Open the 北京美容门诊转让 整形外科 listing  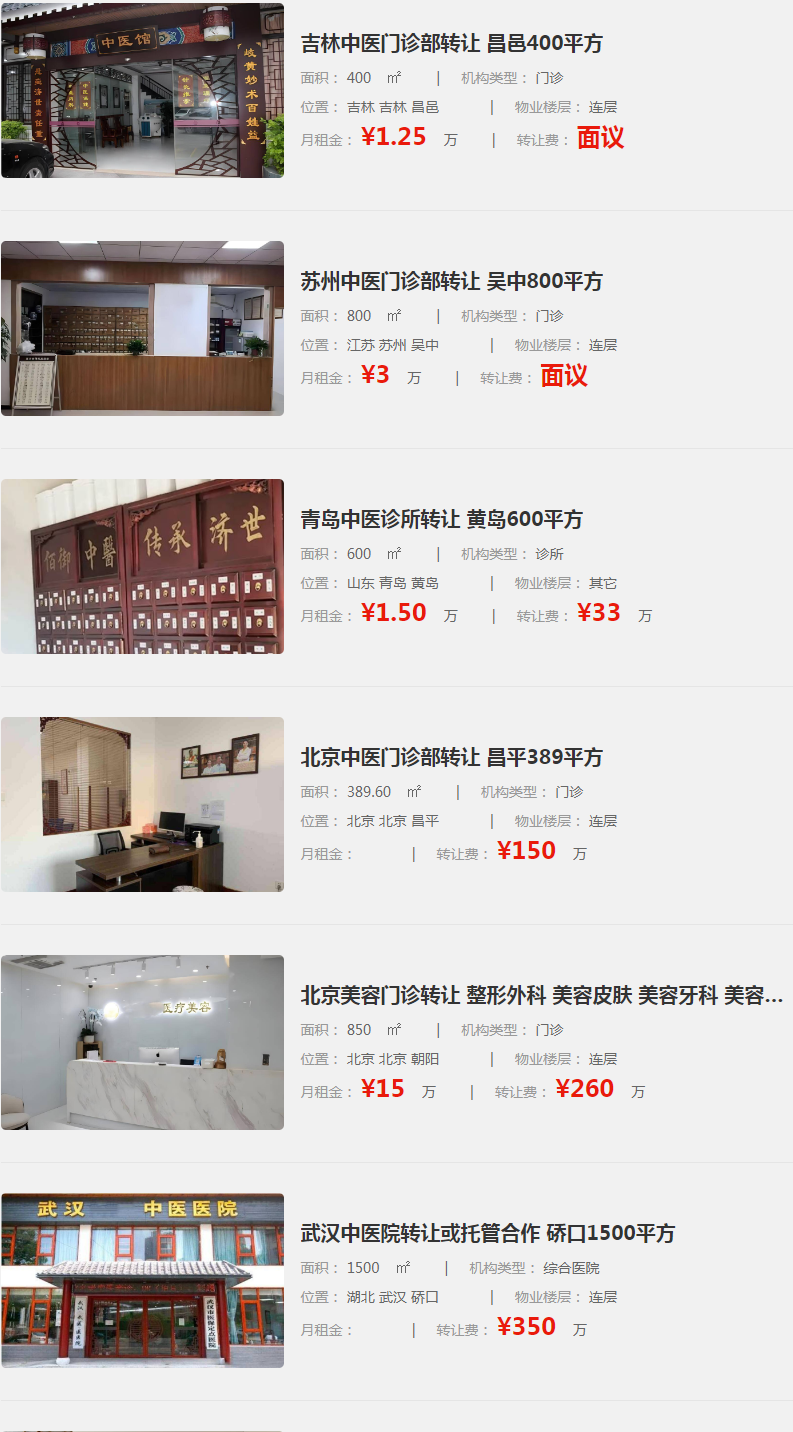541,996
